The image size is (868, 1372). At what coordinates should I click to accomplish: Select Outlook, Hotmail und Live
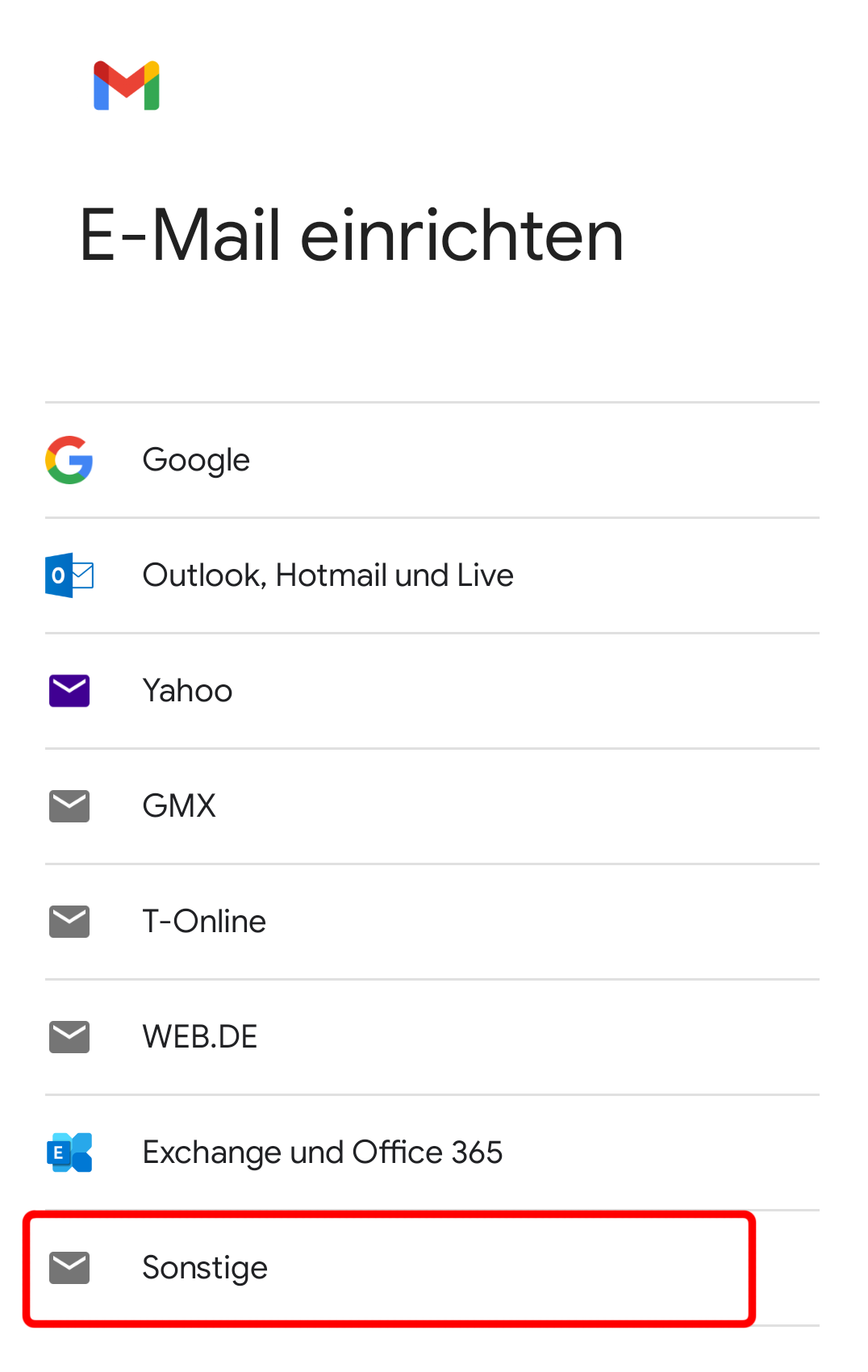click(x=328, y=575)
